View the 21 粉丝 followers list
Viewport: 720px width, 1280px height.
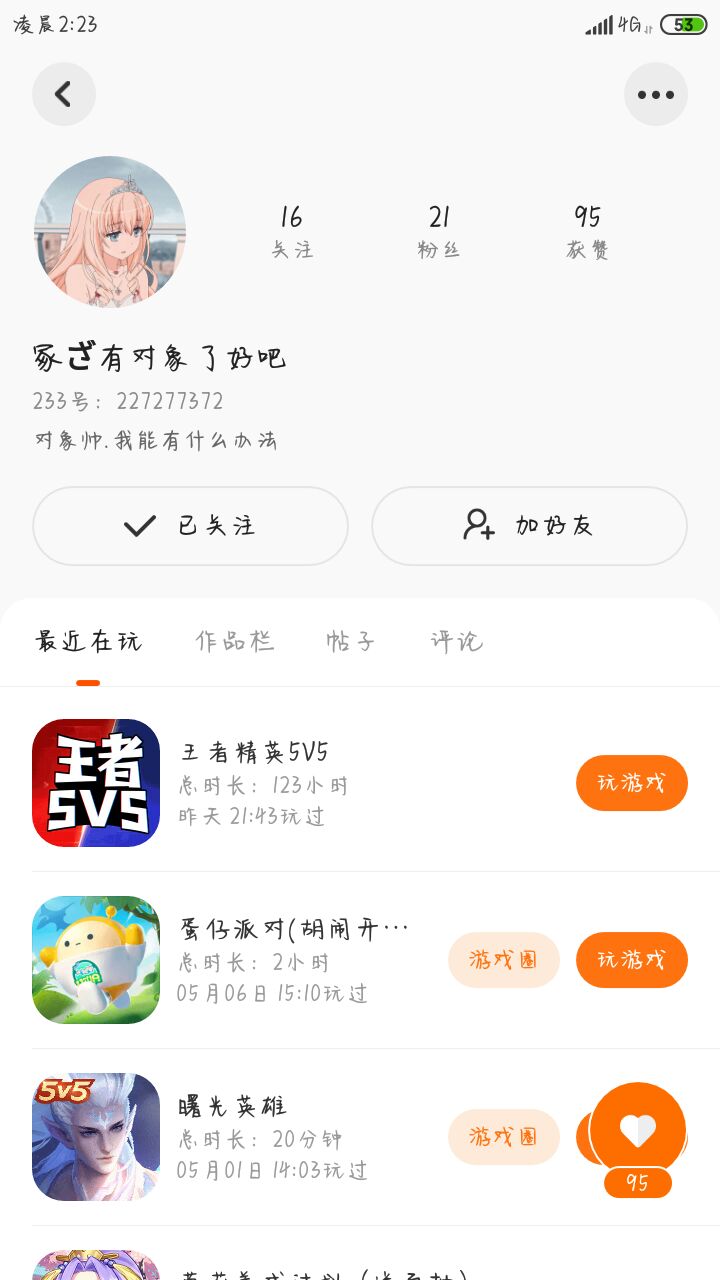(439, 231)
